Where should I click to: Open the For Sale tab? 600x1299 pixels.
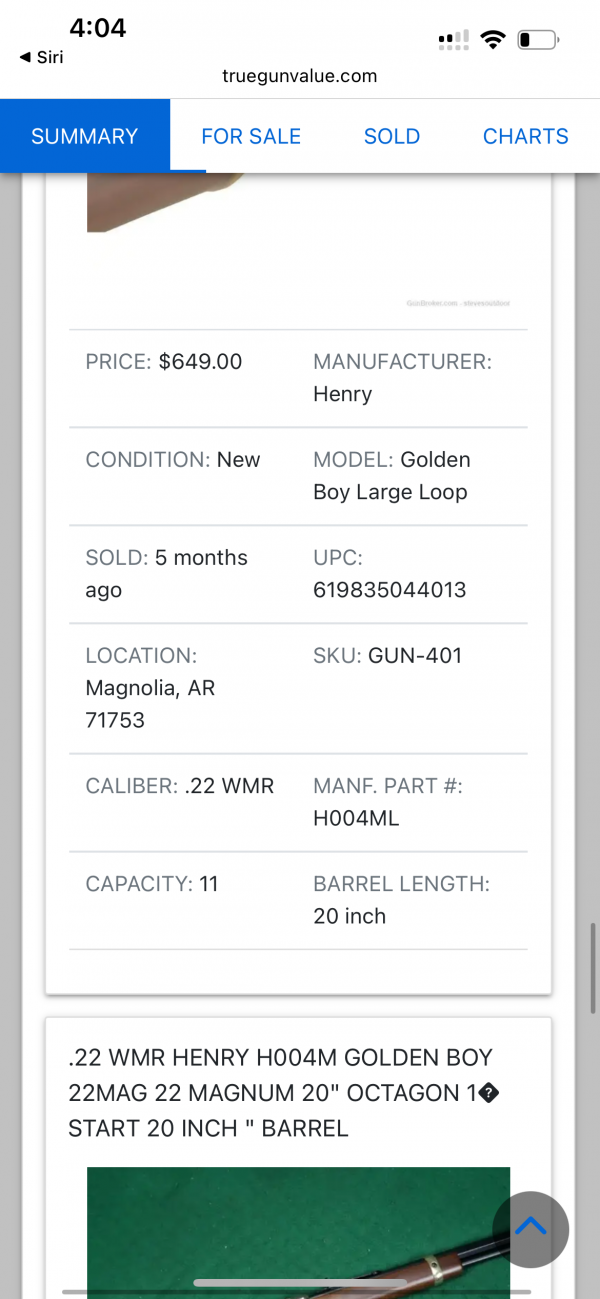click(251, 137)
